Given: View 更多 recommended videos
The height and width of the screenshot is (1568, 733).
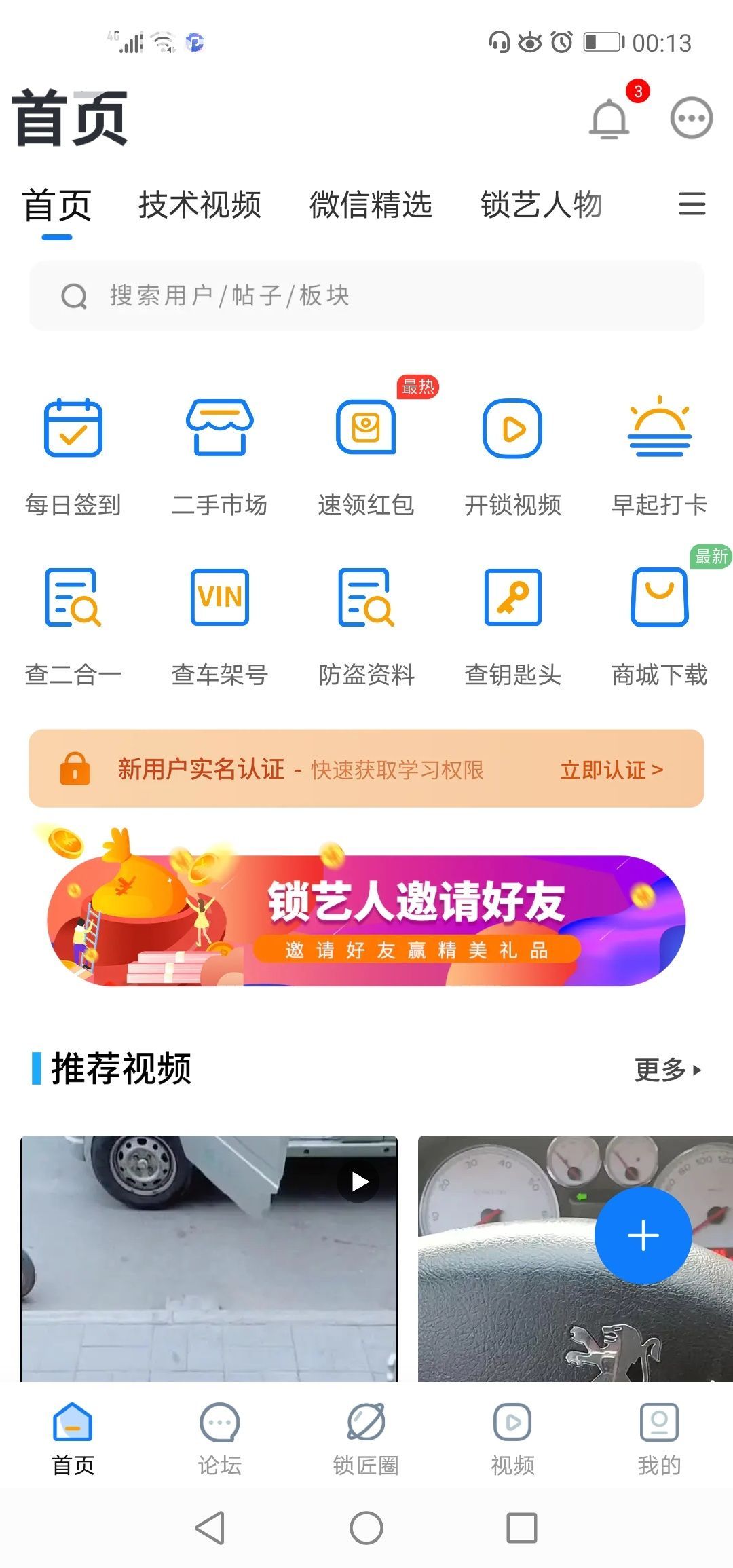Looking at the screenshot, I should (x=667, y=1070).
